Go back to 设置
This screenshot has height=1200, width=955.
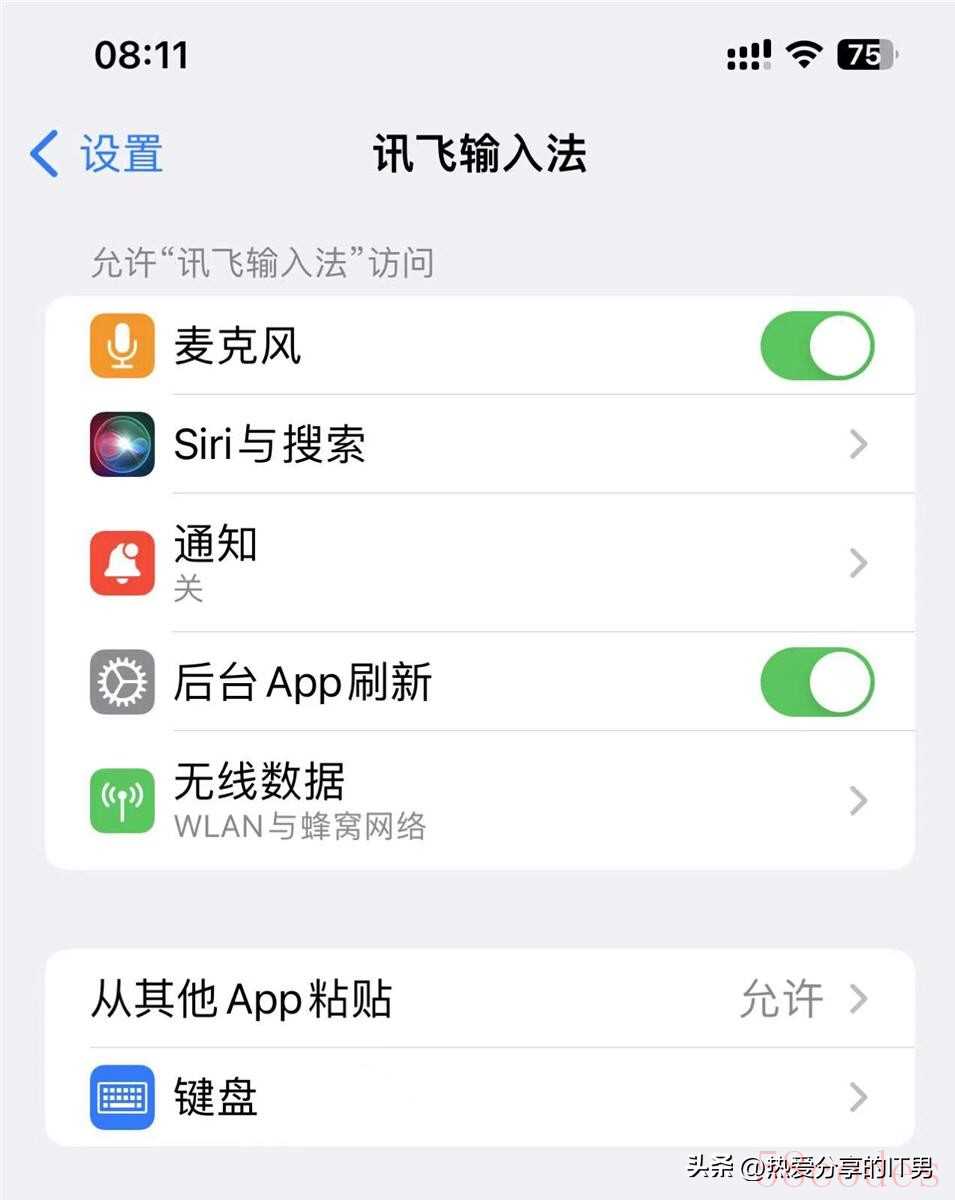click(97, 155)
